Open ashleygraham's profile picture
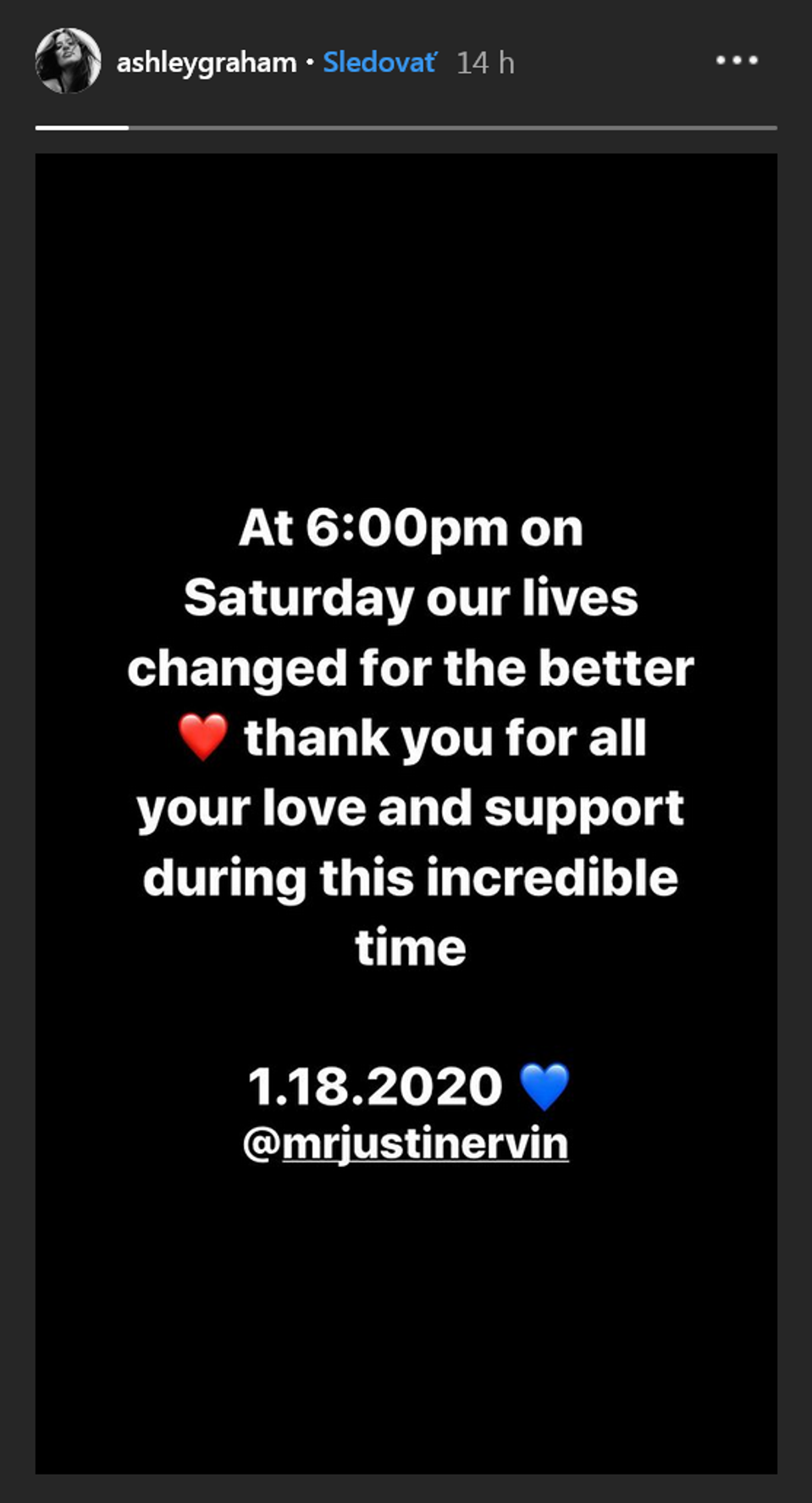 pos(68,61)
